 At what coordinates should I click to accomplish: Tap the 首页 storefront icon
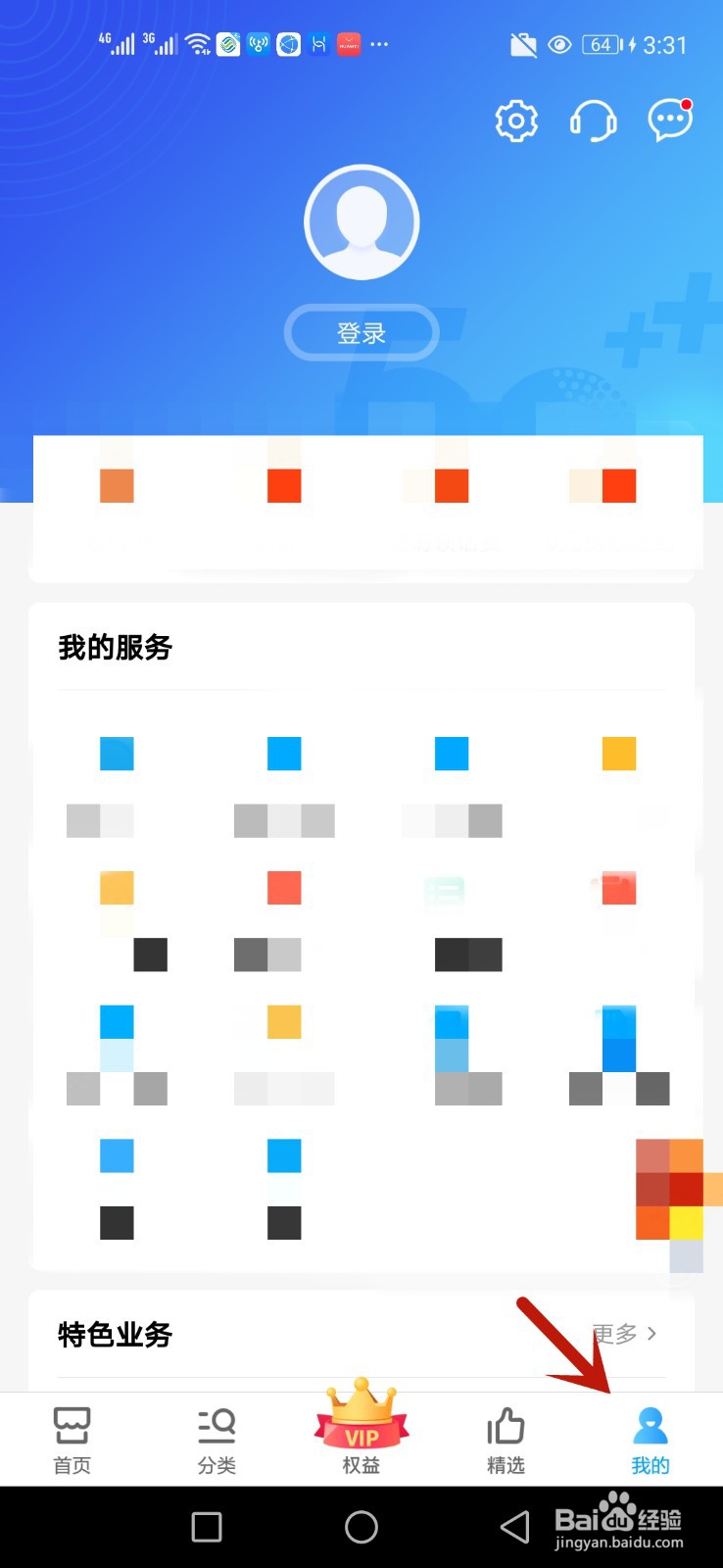pyautogui.click(x=72, y=1426)
